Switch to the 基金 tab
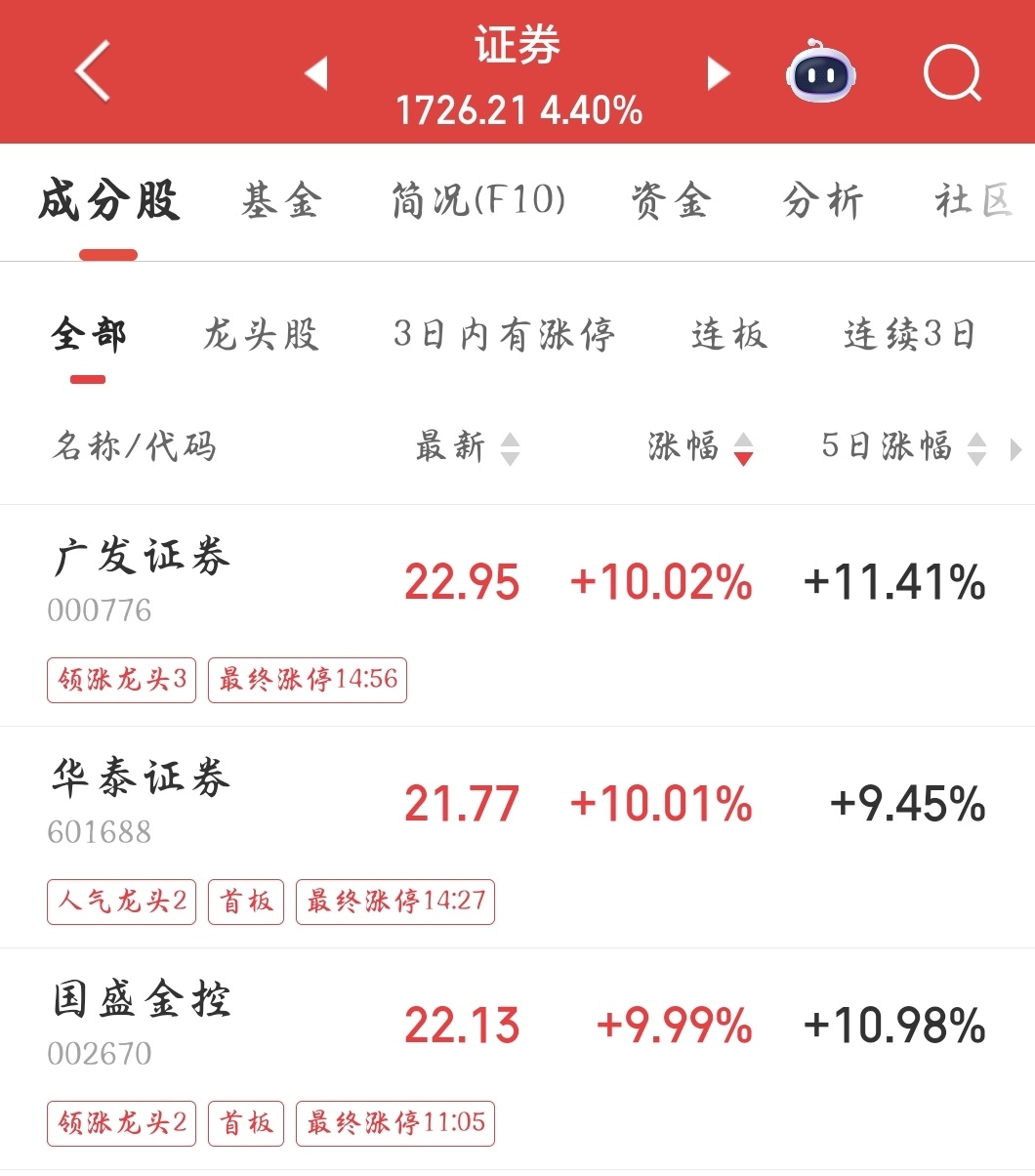The height and width of the screenshot is (1176, 1035). [281, 201]
